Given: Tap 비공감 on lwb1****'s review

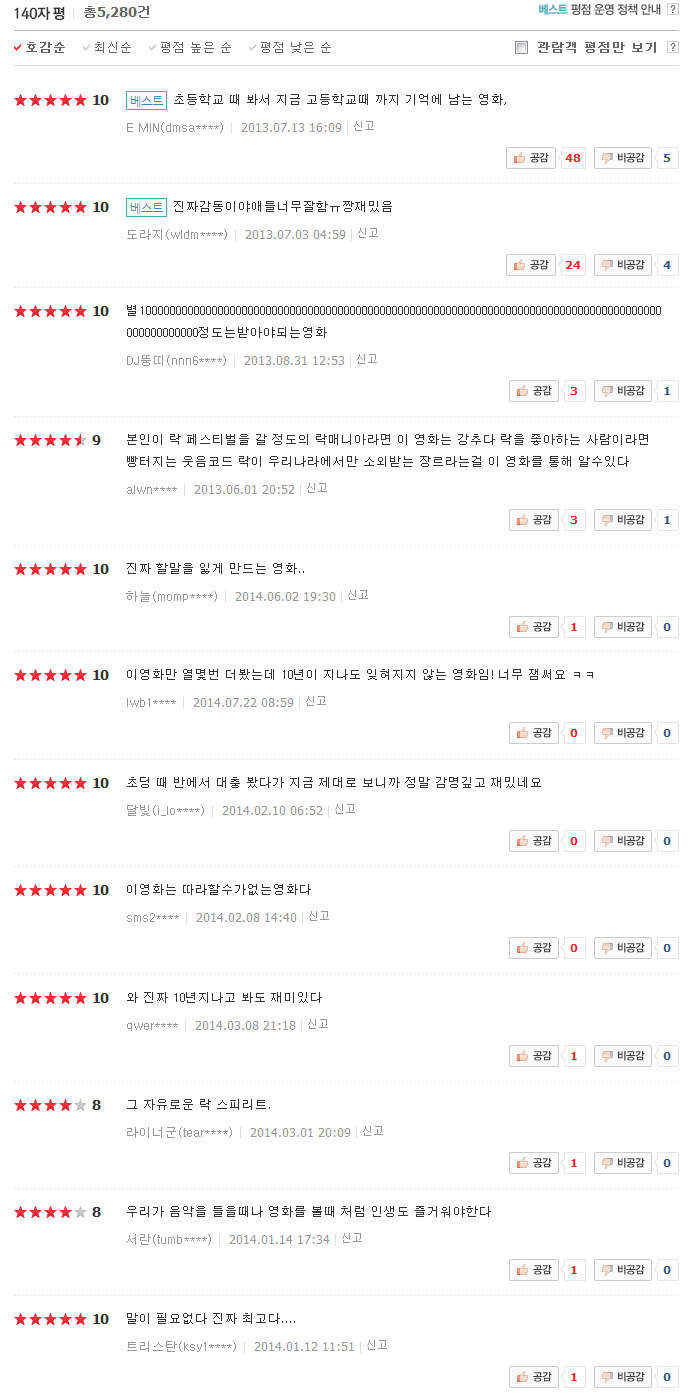Looking at the screenshot, I should pyautogui.click(x=623, y=733).
